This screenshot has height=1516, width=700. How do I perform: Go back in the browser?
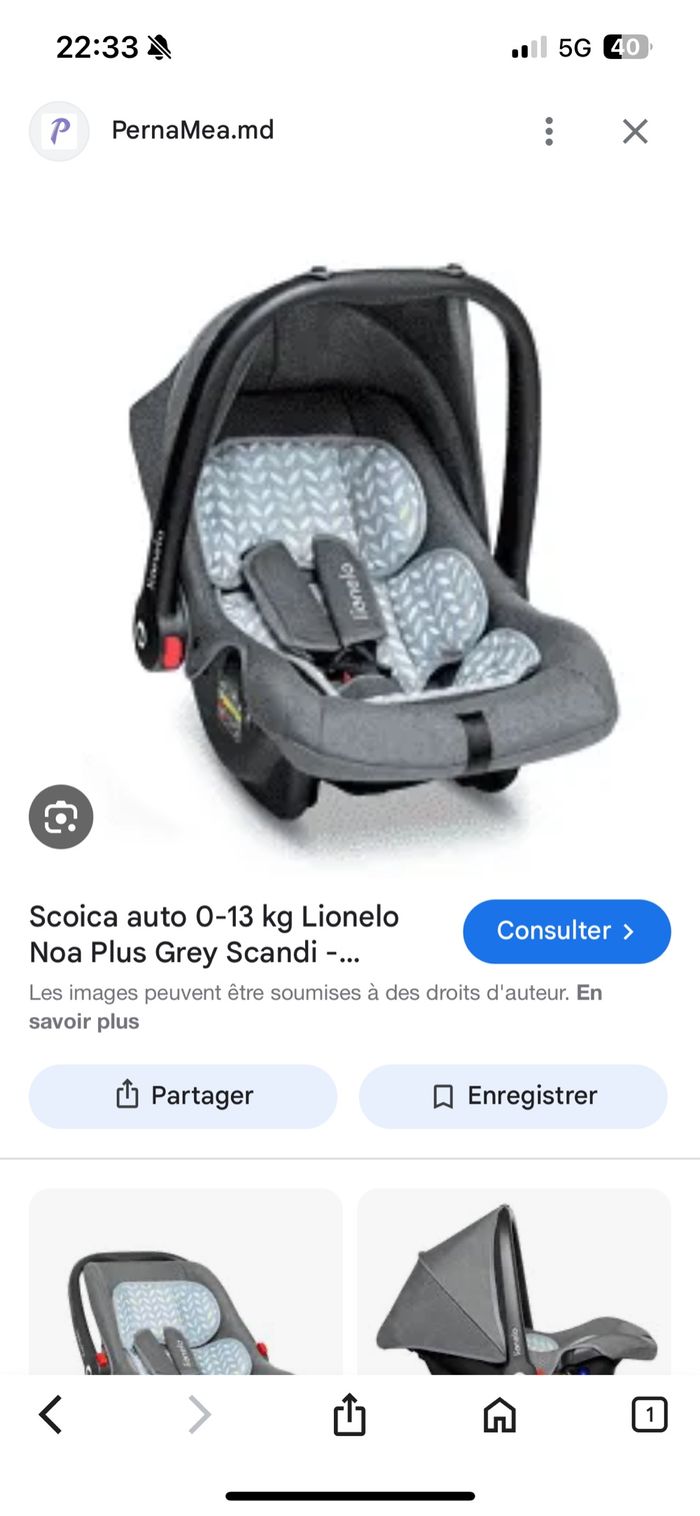pos(51,1415)
